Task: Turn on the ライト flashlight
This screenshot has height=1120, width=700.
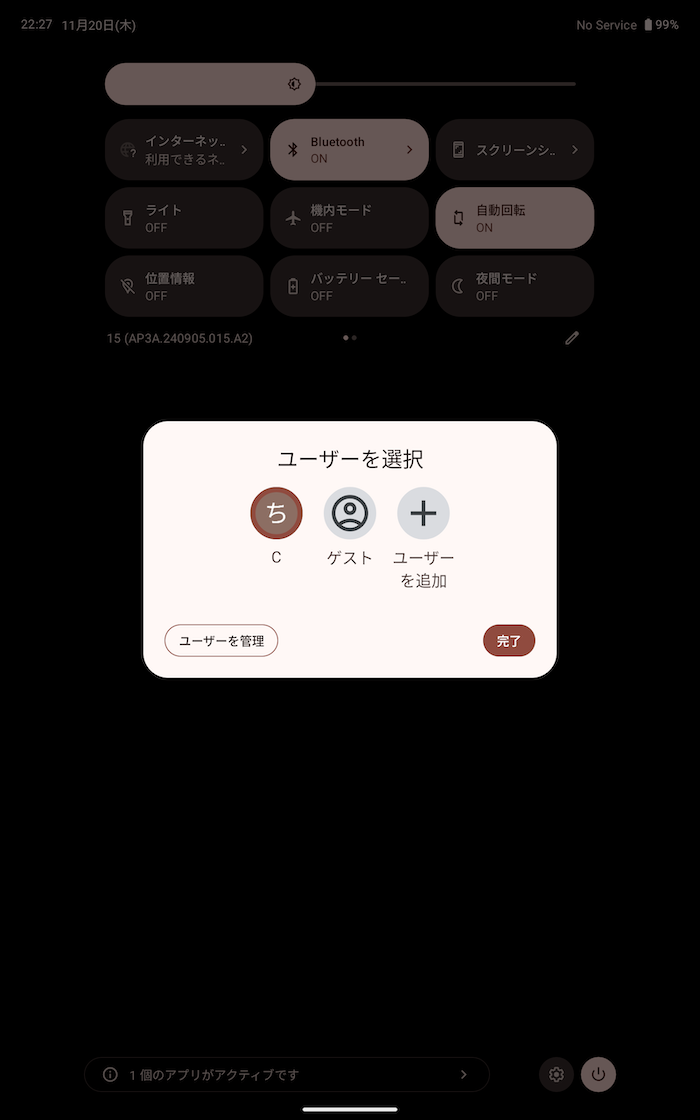Action: pos(184,218)
